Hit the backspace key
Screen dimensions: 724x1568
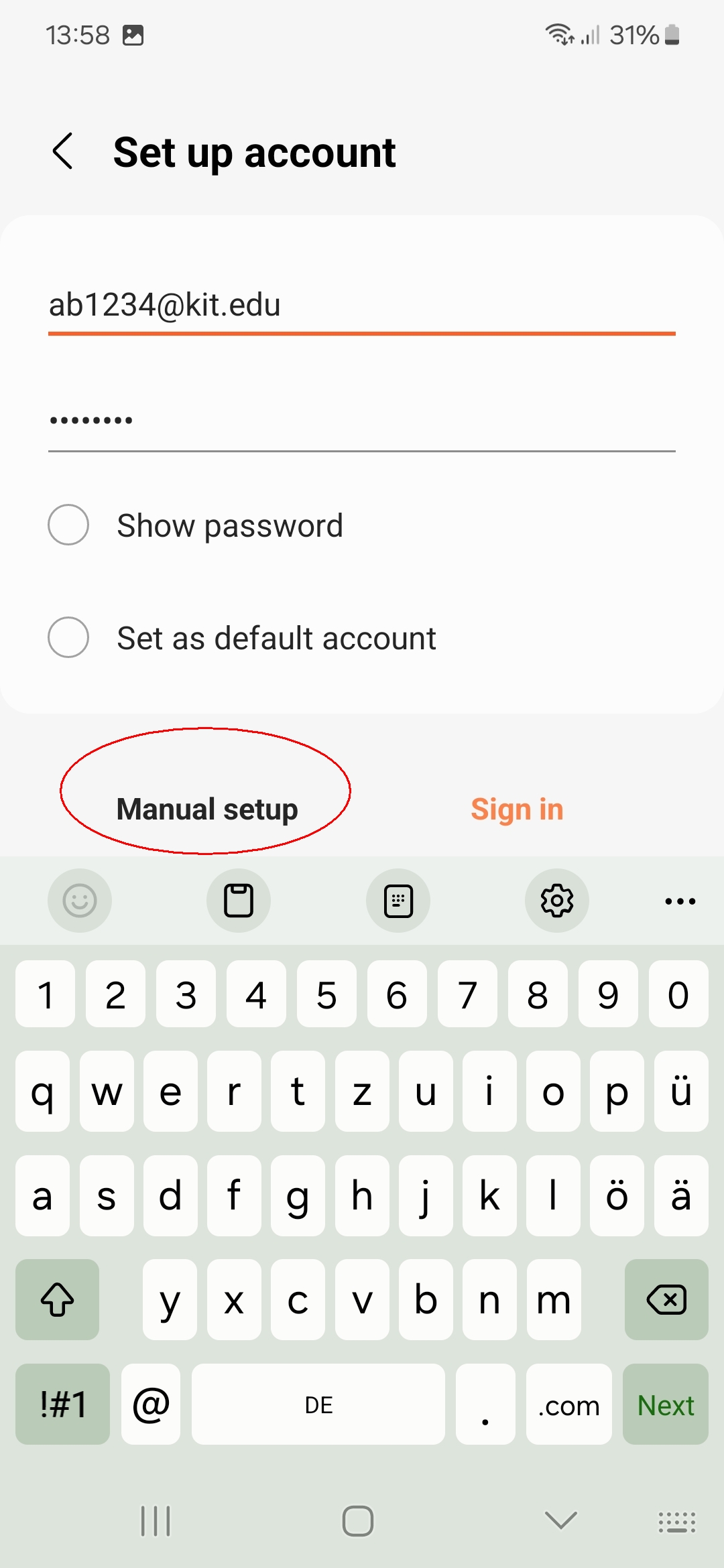666,1300
